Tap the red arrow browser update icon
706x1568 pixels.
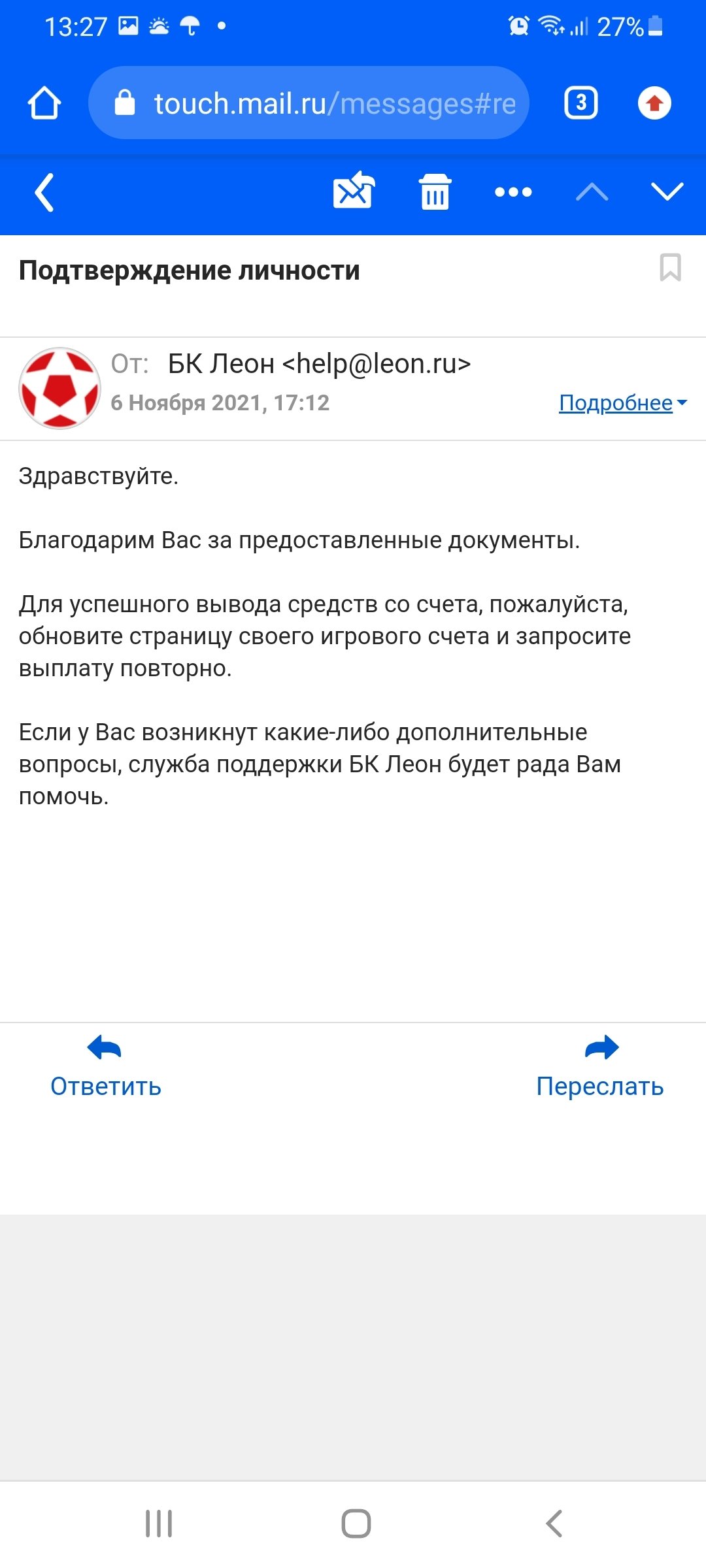[x=654, y=103]
